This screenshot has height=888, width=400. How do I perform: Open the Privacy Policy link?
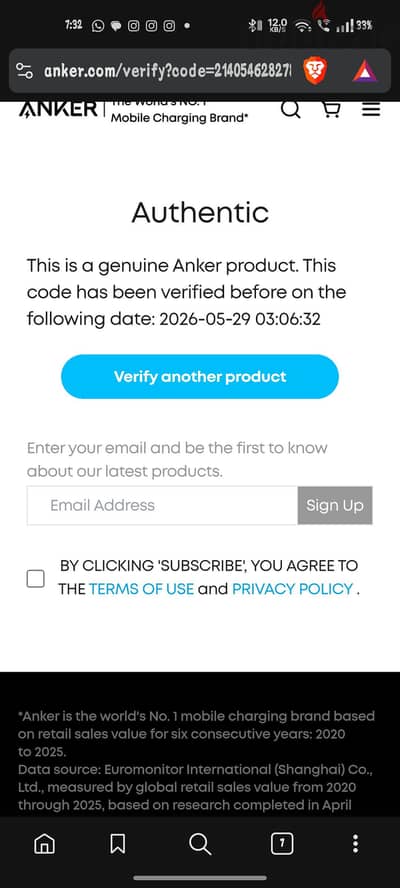[292, 589]
